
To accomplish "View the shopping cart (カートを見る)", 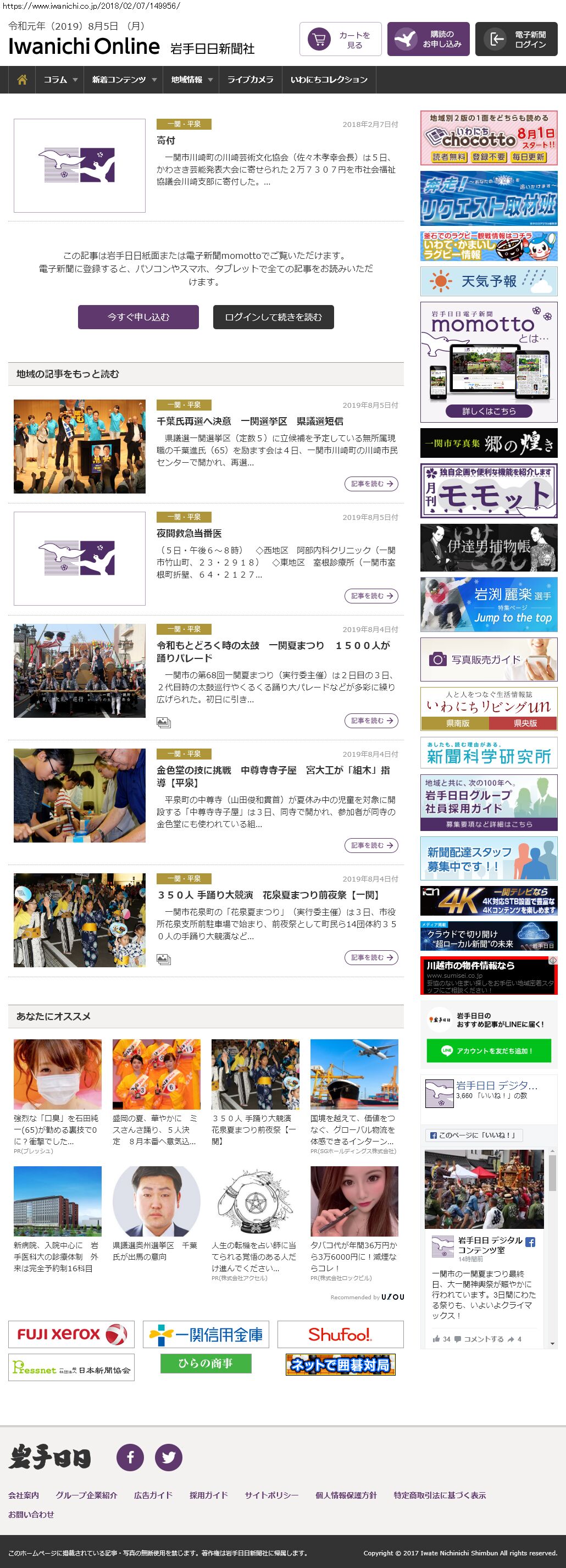I will [340, 40].
